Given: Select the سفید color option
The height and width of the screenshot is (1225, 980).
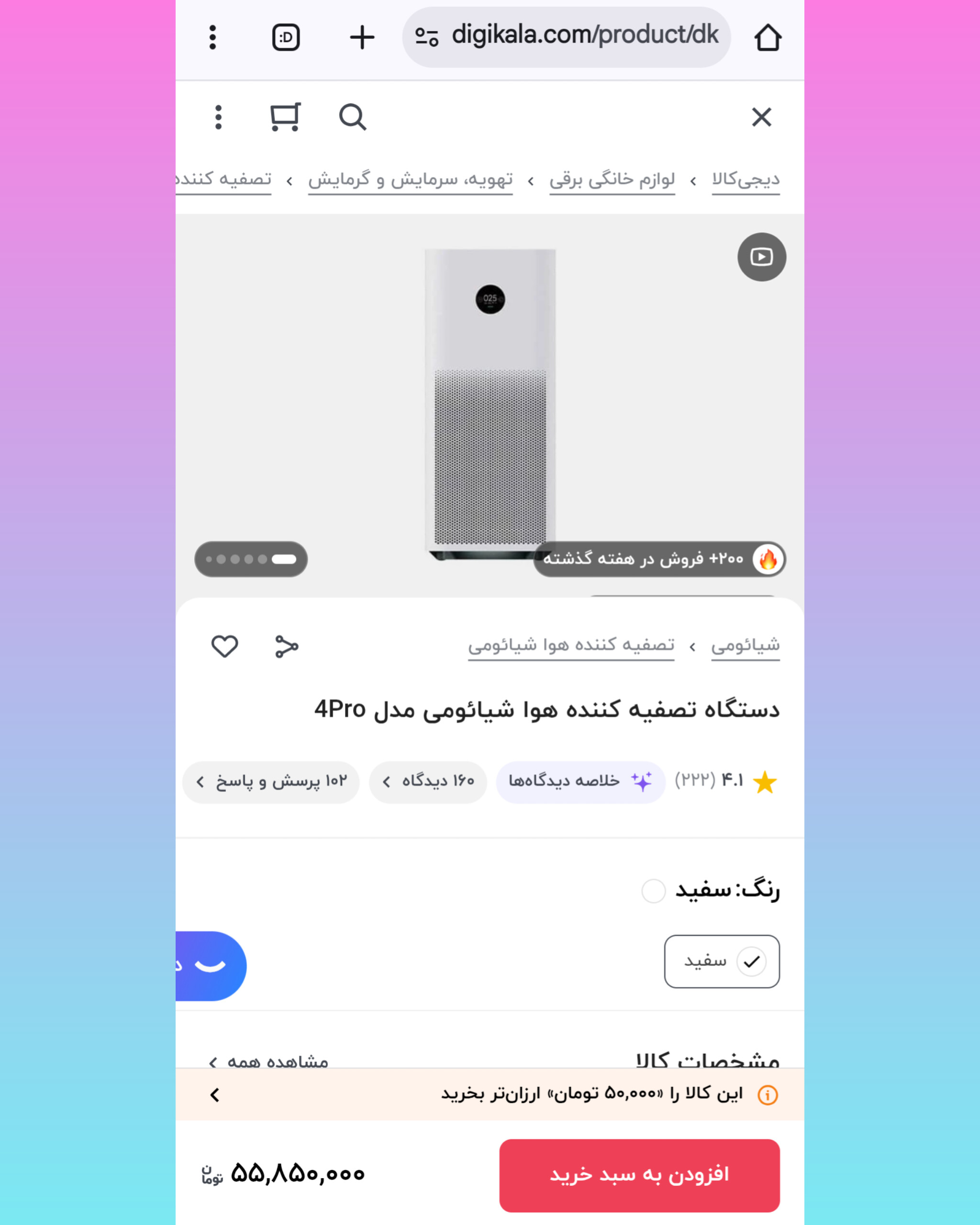Looking at the screenshot, I should [722, 961].
